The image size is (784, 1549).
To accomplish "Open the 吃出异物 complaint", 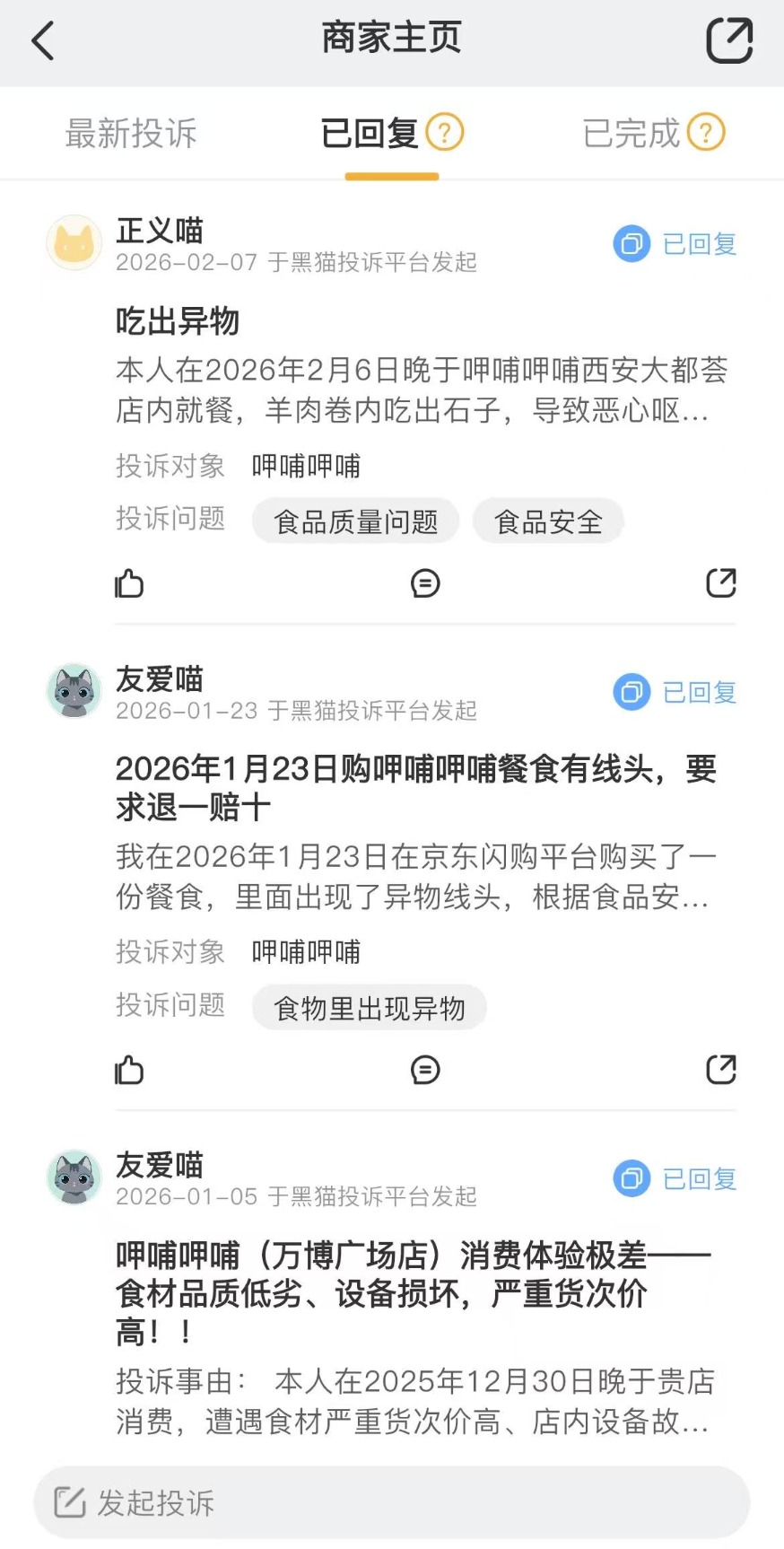I will coord(178,320).
